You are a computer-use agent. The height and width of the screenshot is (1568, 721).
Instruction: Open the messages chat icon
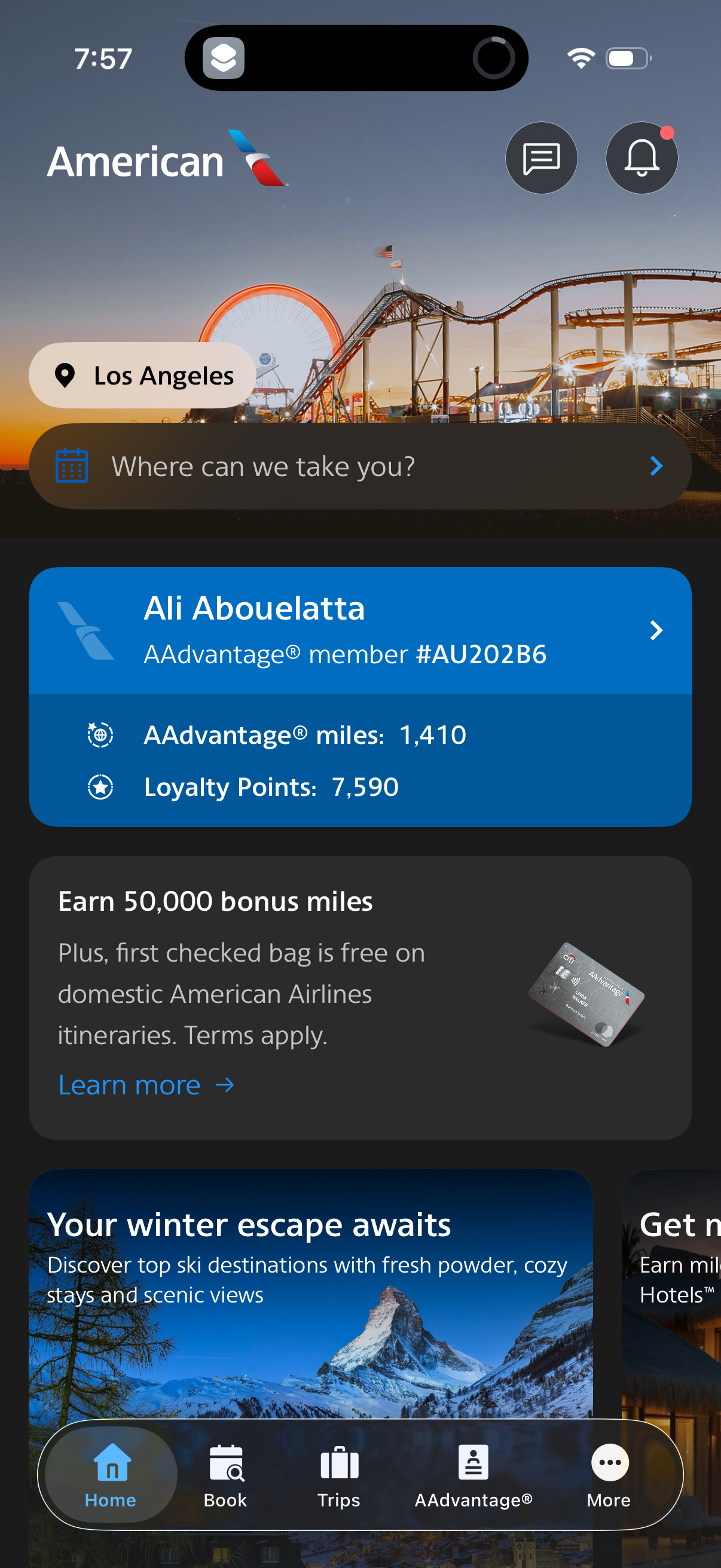tap(540, 158)
